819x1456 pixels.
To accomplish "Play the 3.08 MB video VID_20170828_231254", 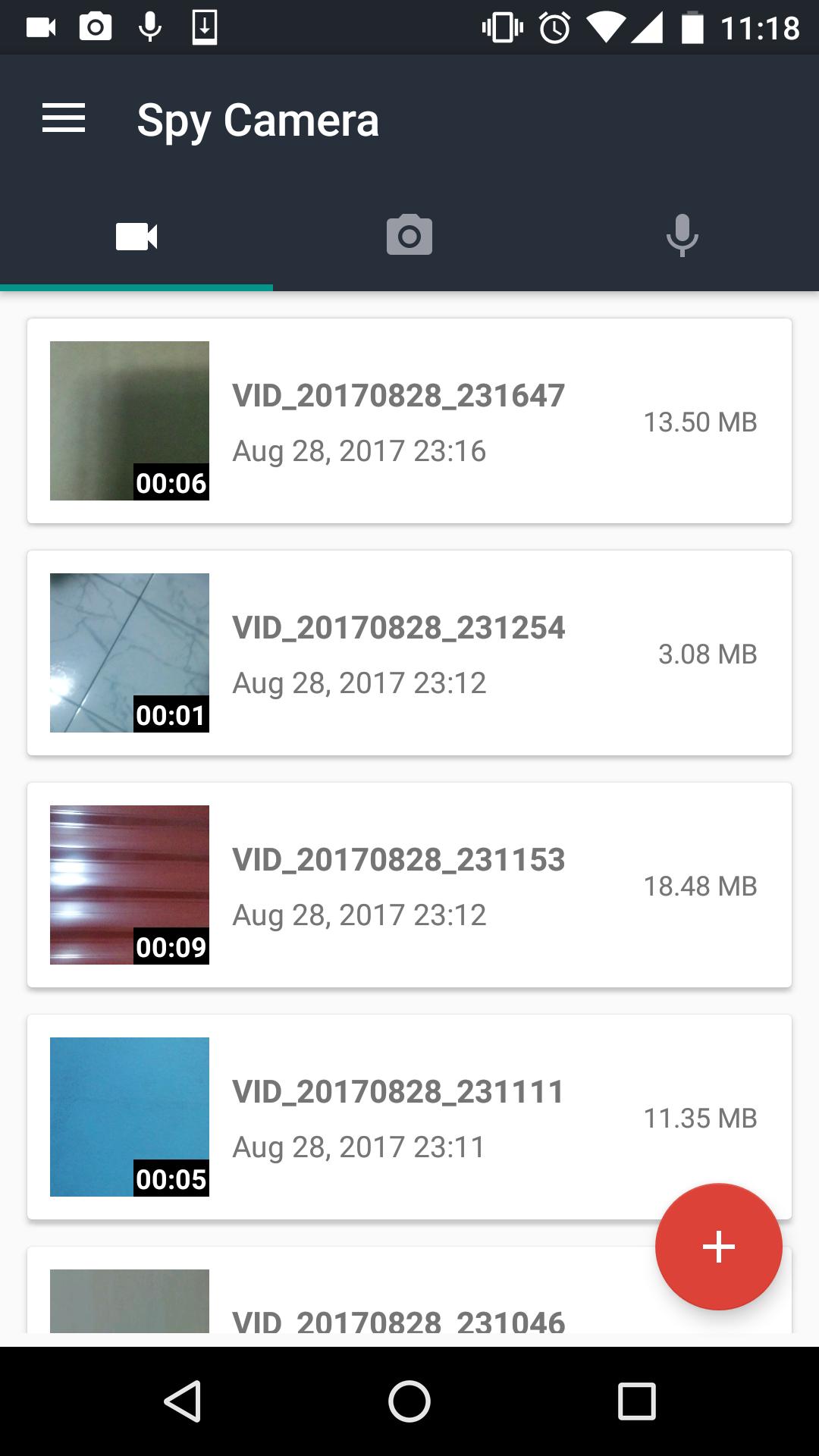I will [409, 653].
